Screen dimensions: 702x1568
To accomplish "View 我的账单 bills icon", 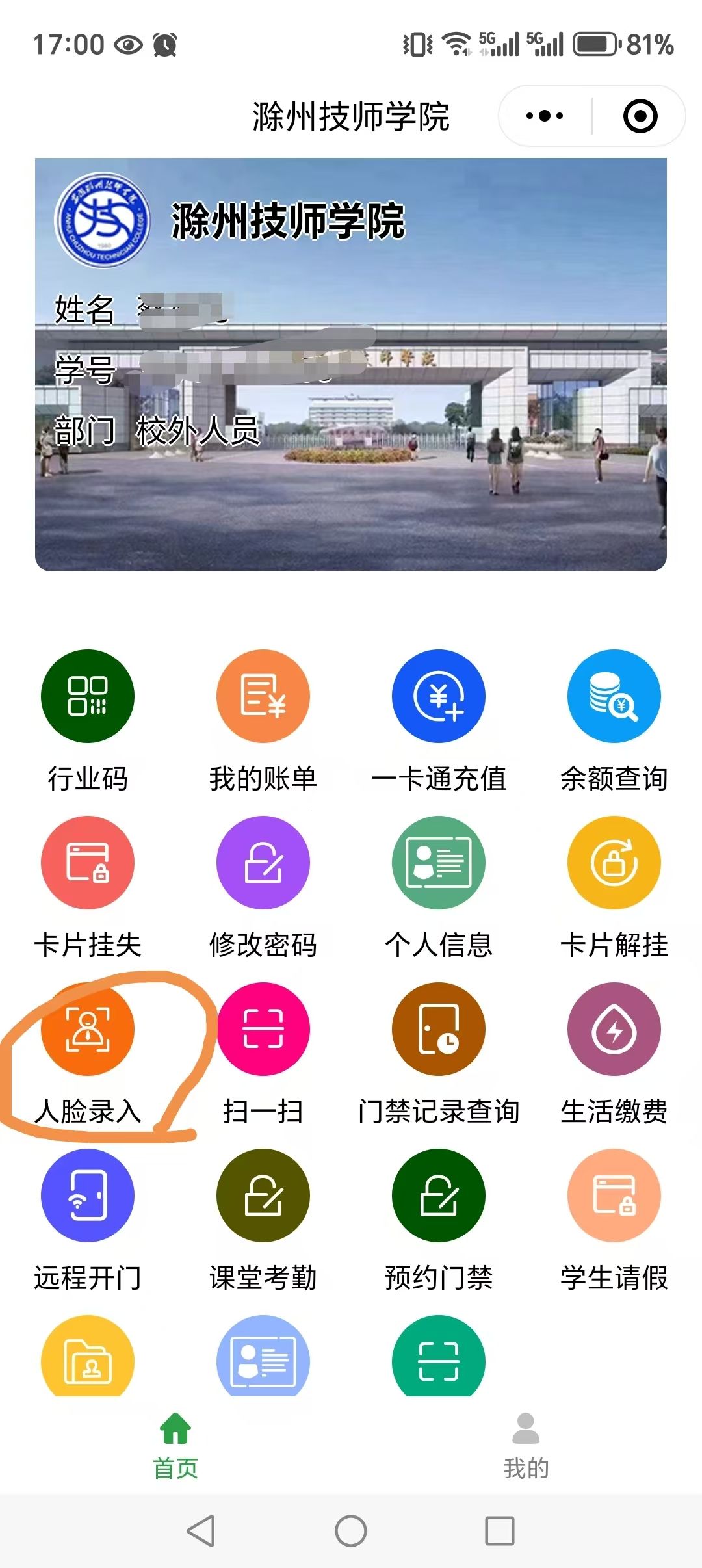I will 263,696.
